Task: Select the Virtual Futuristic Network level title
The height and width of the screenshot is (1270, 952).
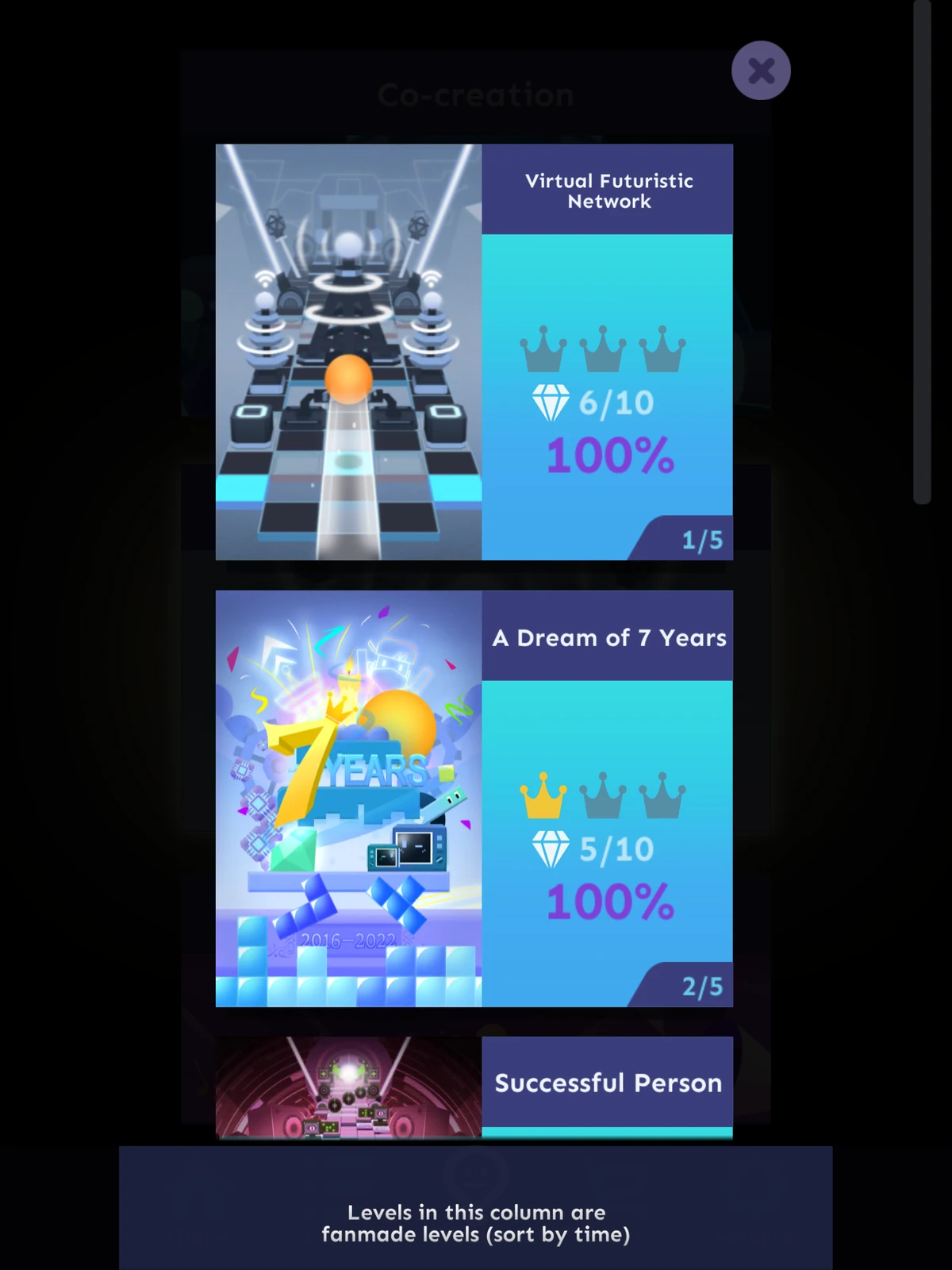Action: (x=608, y=190)
